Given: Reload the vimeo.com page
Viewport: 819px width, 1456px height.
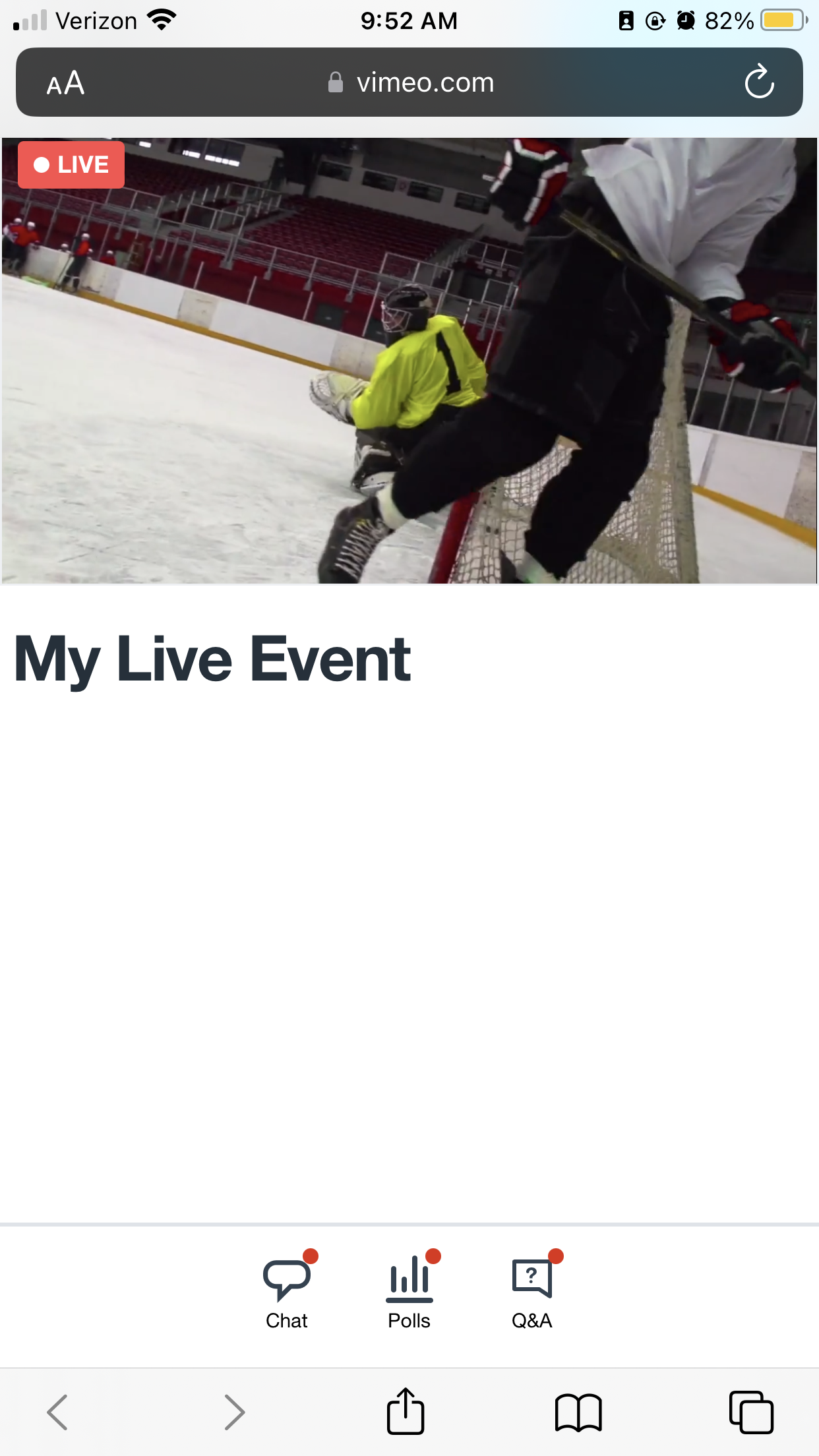Looking at the screenshot, I should 759,82.
